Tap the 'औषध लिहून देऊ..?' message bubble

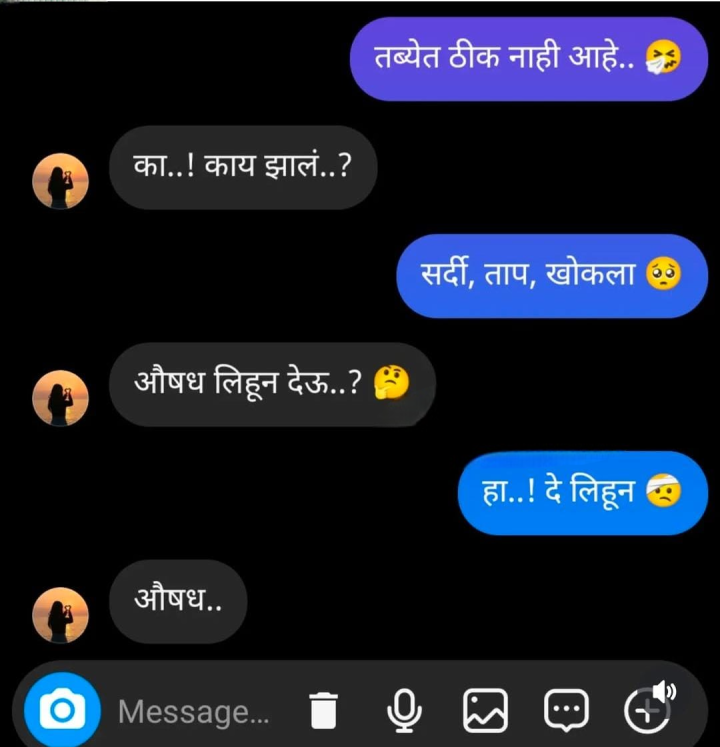(x=272, y=385)
